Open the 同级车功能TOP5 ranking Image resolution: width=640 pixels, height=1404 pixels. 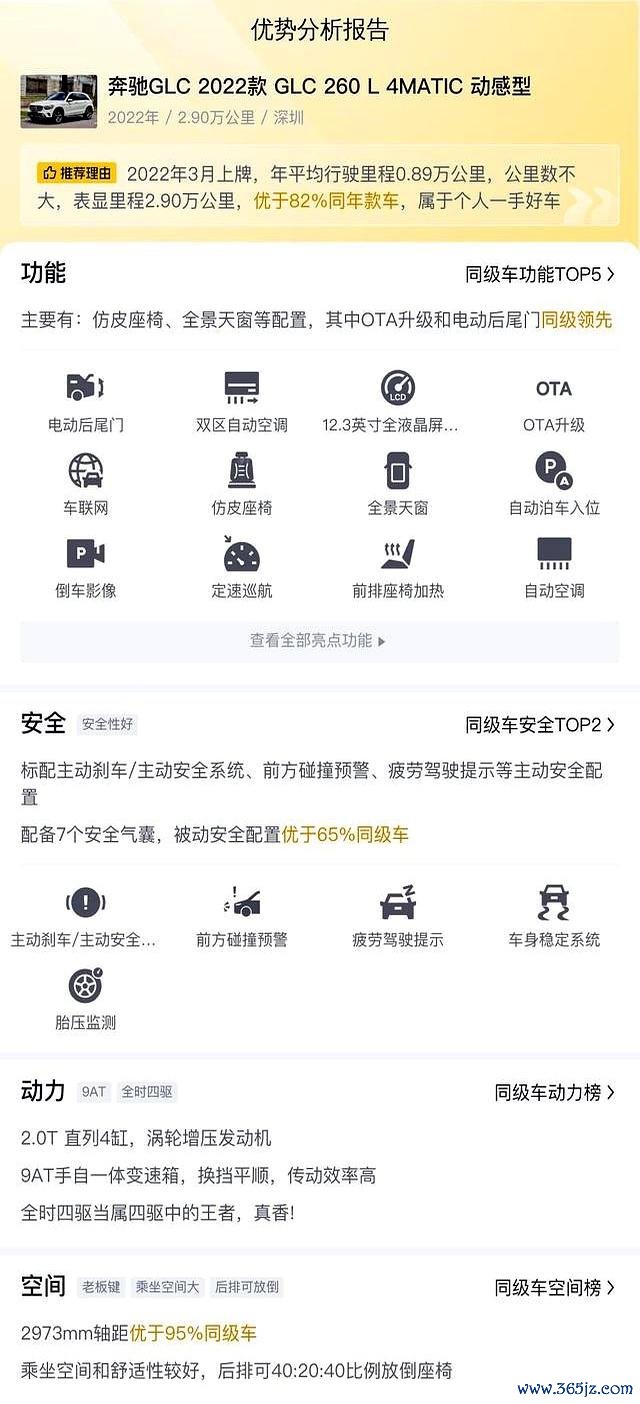pyautogui.click(x=539, y=274)
